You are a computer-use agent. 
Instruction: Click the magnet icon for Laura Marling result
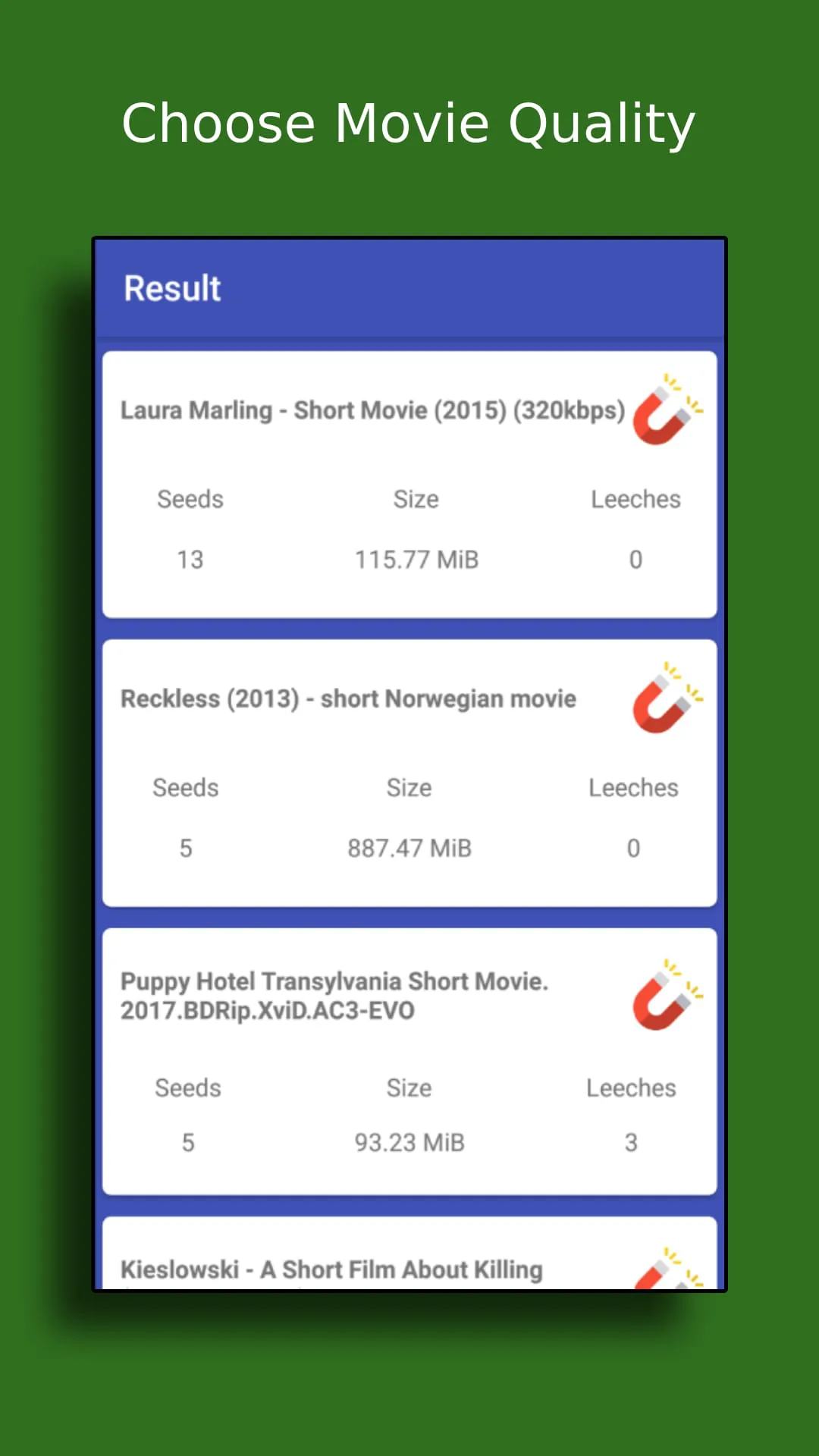click(666, 412)
